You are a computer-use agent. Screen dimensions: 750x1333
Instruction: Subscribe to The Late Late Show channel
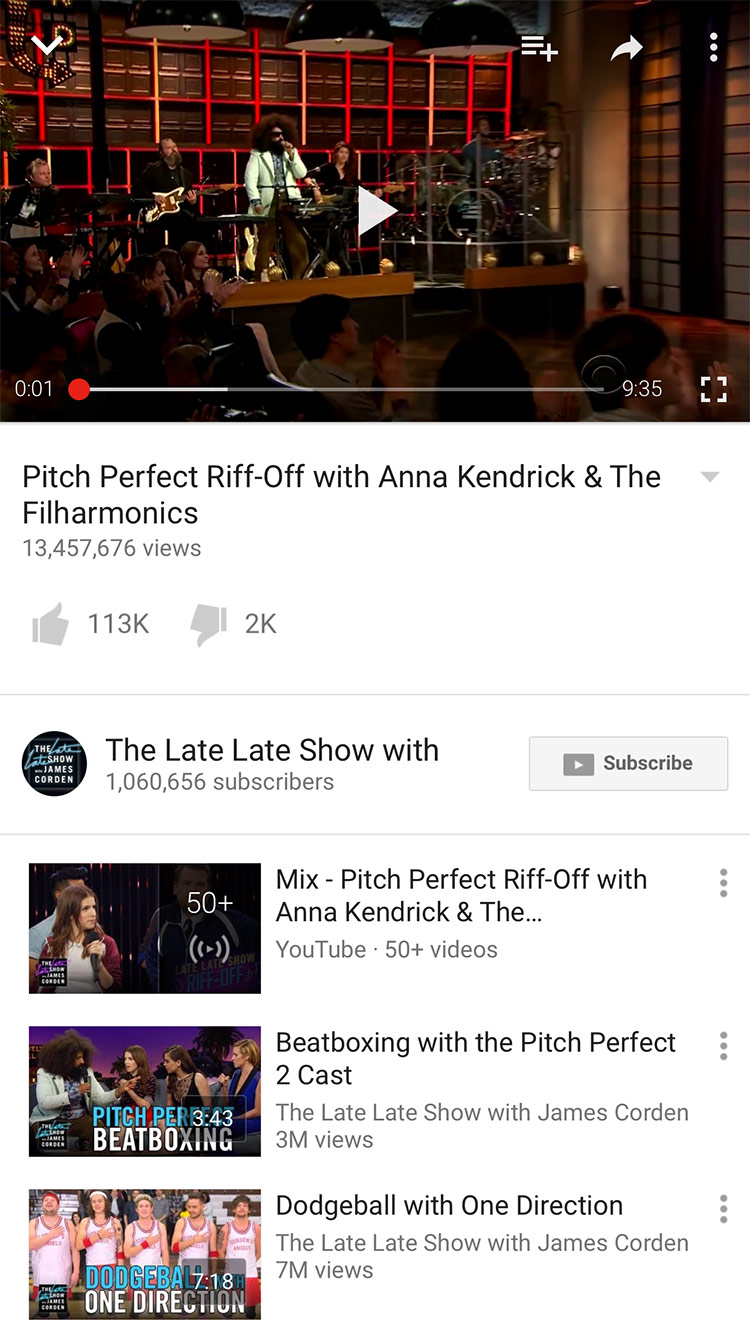[628, 764]
